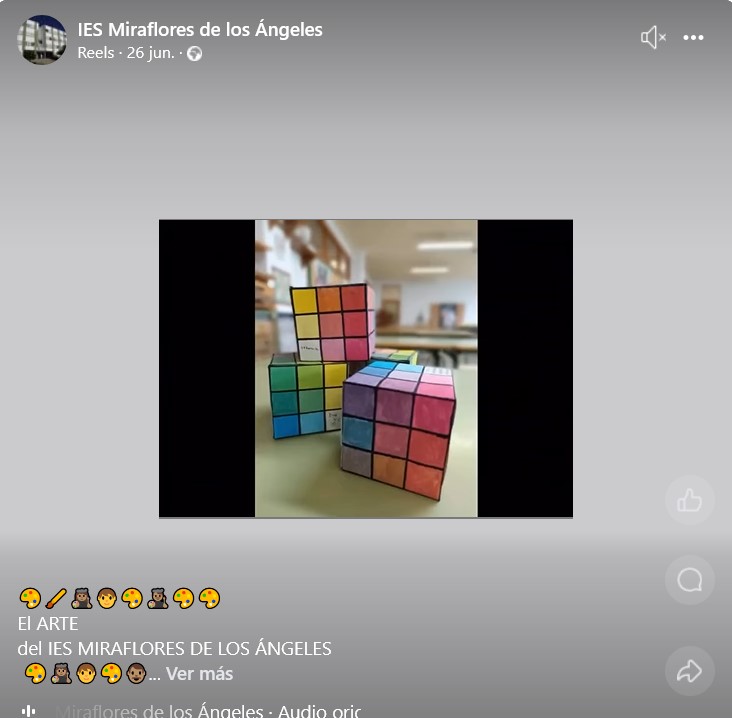Open the original audio track link
The image size is (732, 718).
click(208, 711)
